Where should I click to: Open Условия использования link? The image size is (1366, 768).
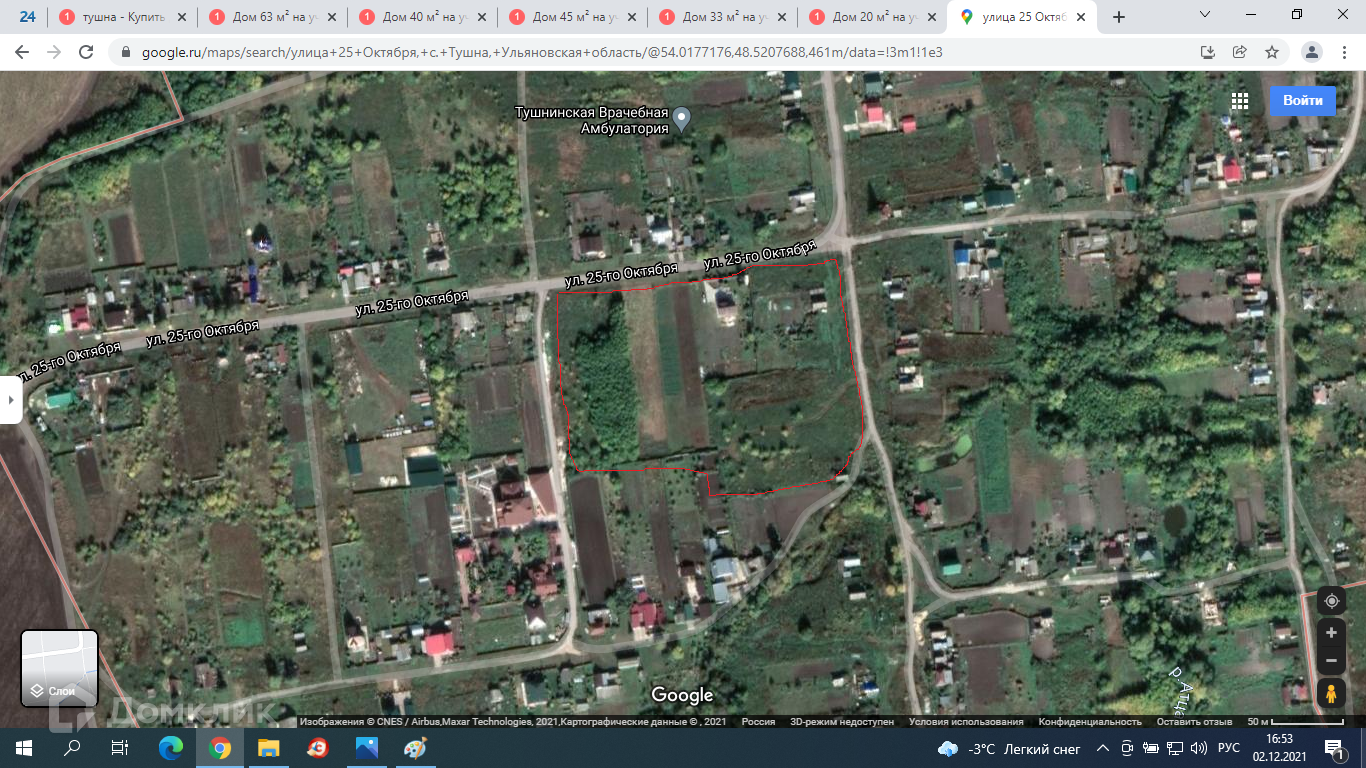(x=966, y=722)
